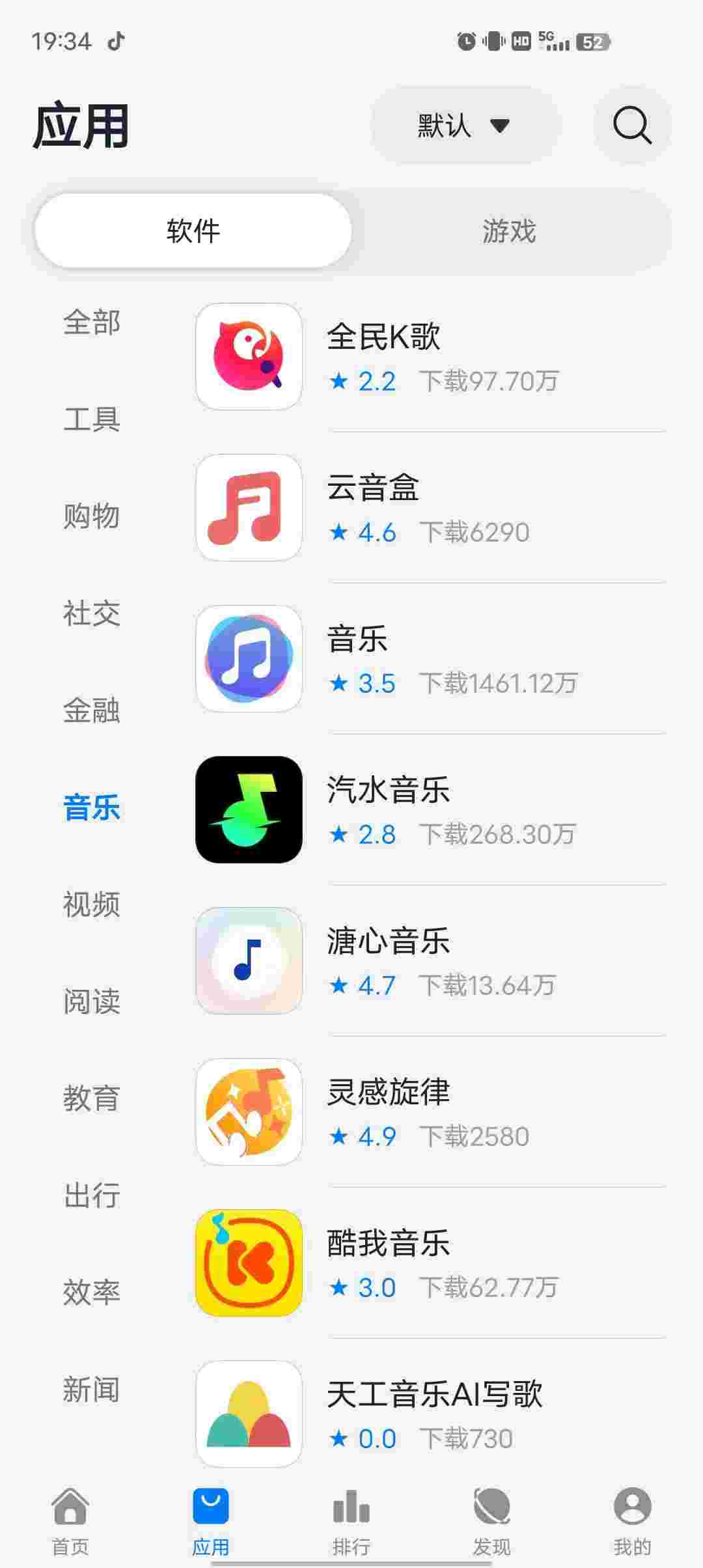Image resolution: width=703 pixels, height=1568 pixels.
Task: Open the 全民K歌 app page
Action: pyautogui.click(x=430, y=357)
